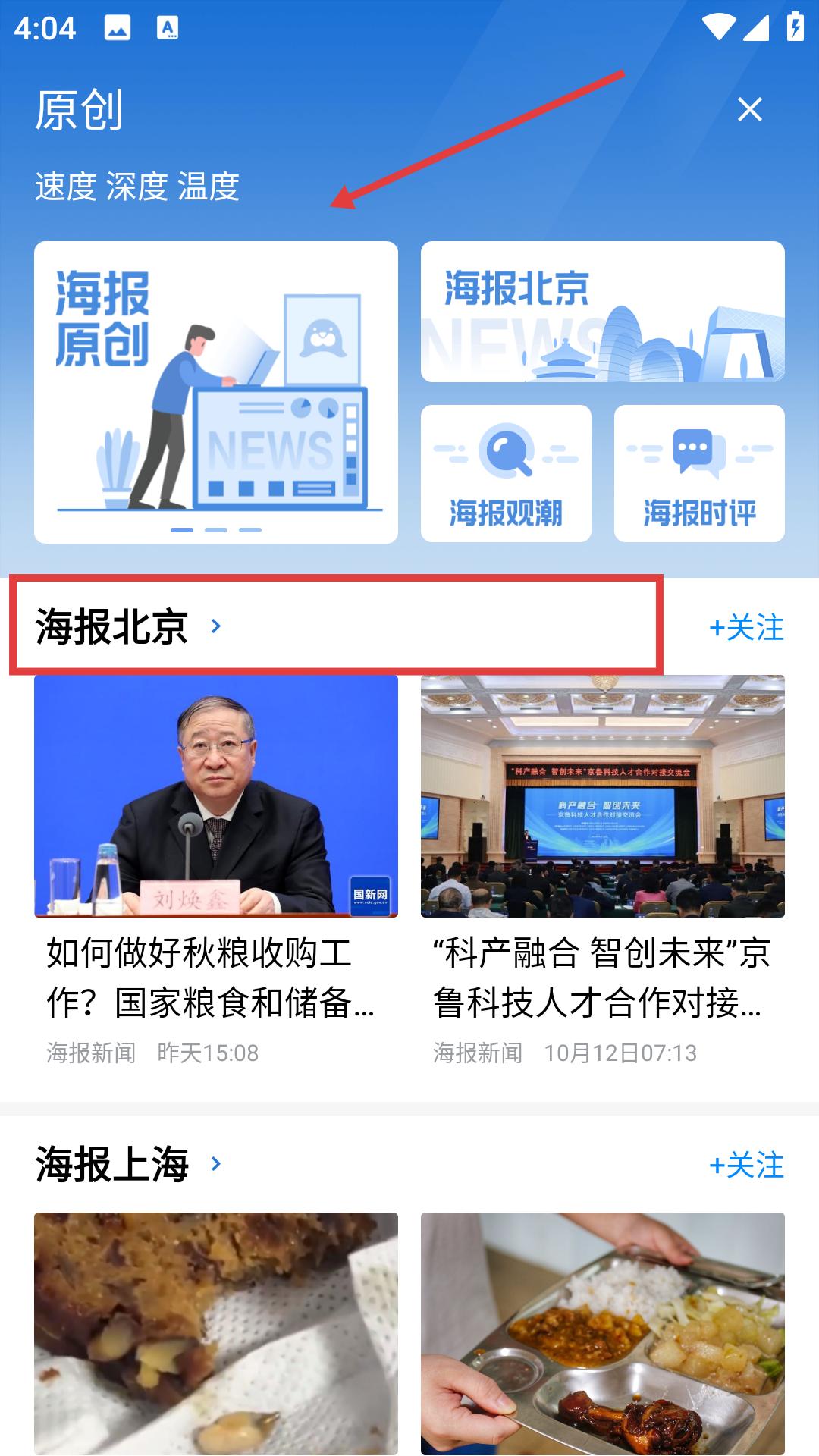Expand the 海报上海 section header

tap(129, 1164)
